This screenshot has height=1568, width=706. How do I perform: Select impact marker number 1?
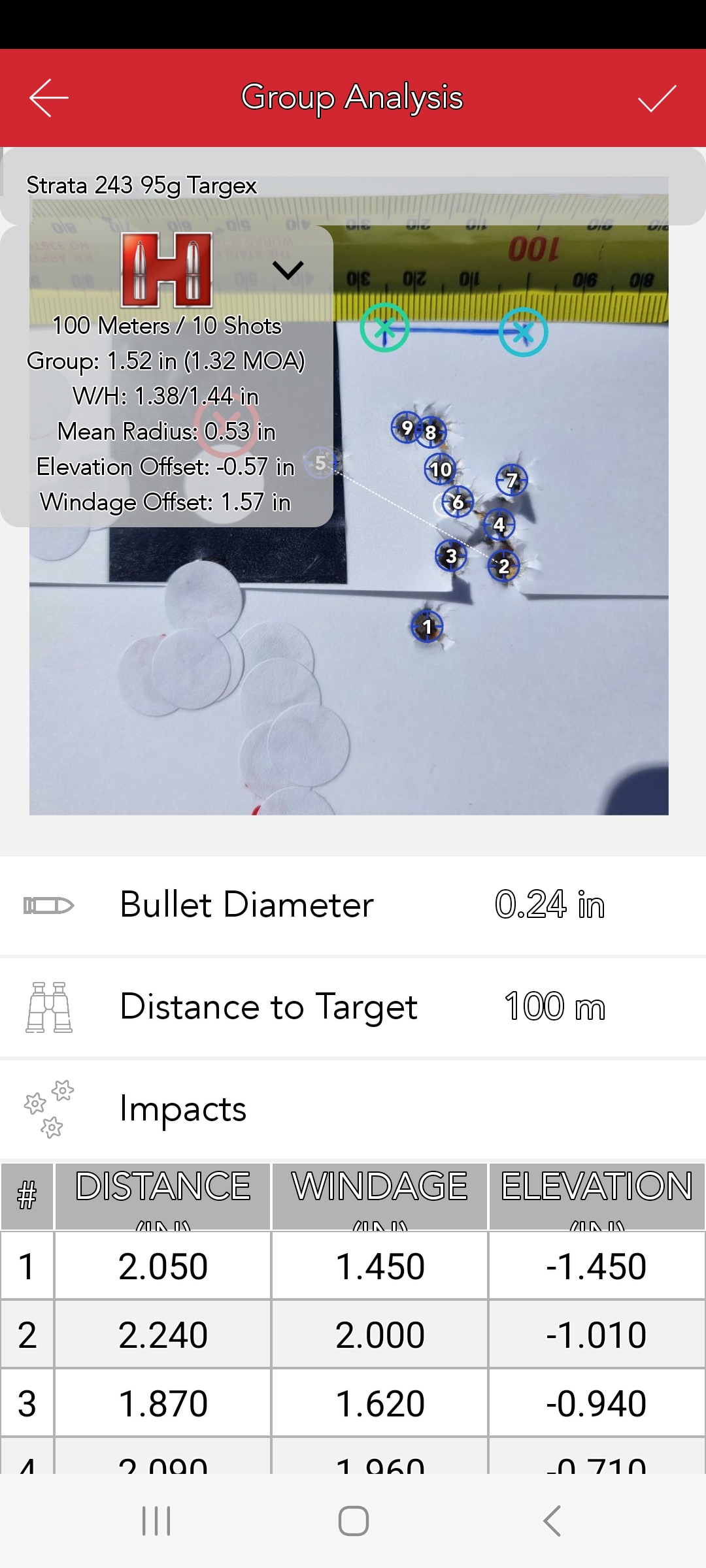[x=427, y=627]
